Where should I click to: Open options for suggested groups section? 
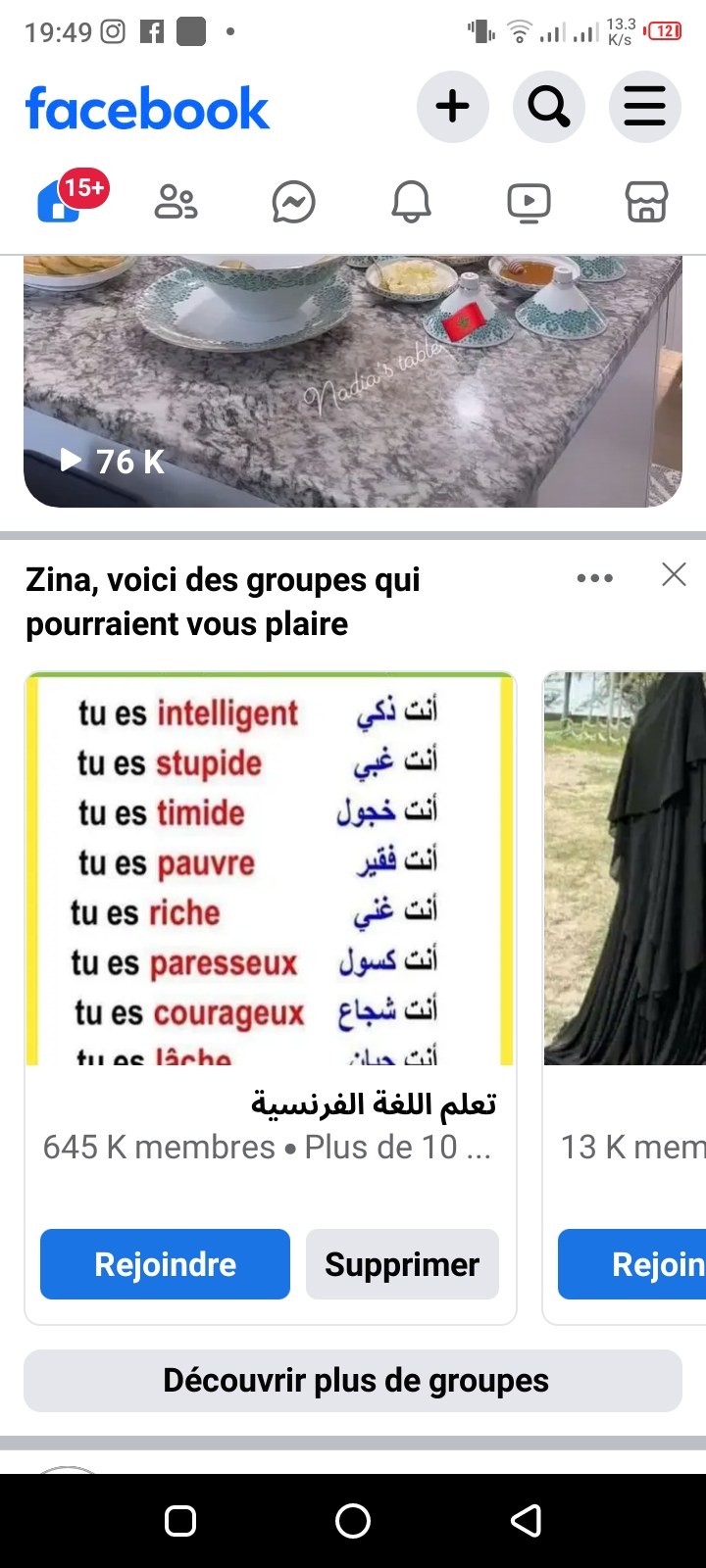[x=594, y=578]
